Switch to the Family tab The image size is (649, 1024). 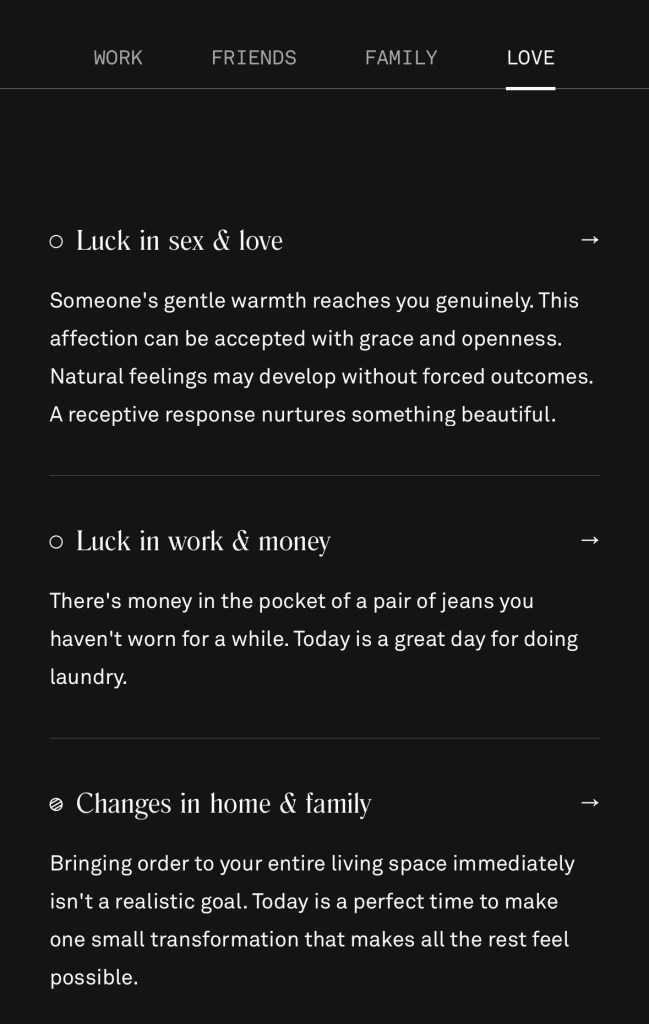click(401, 58)
